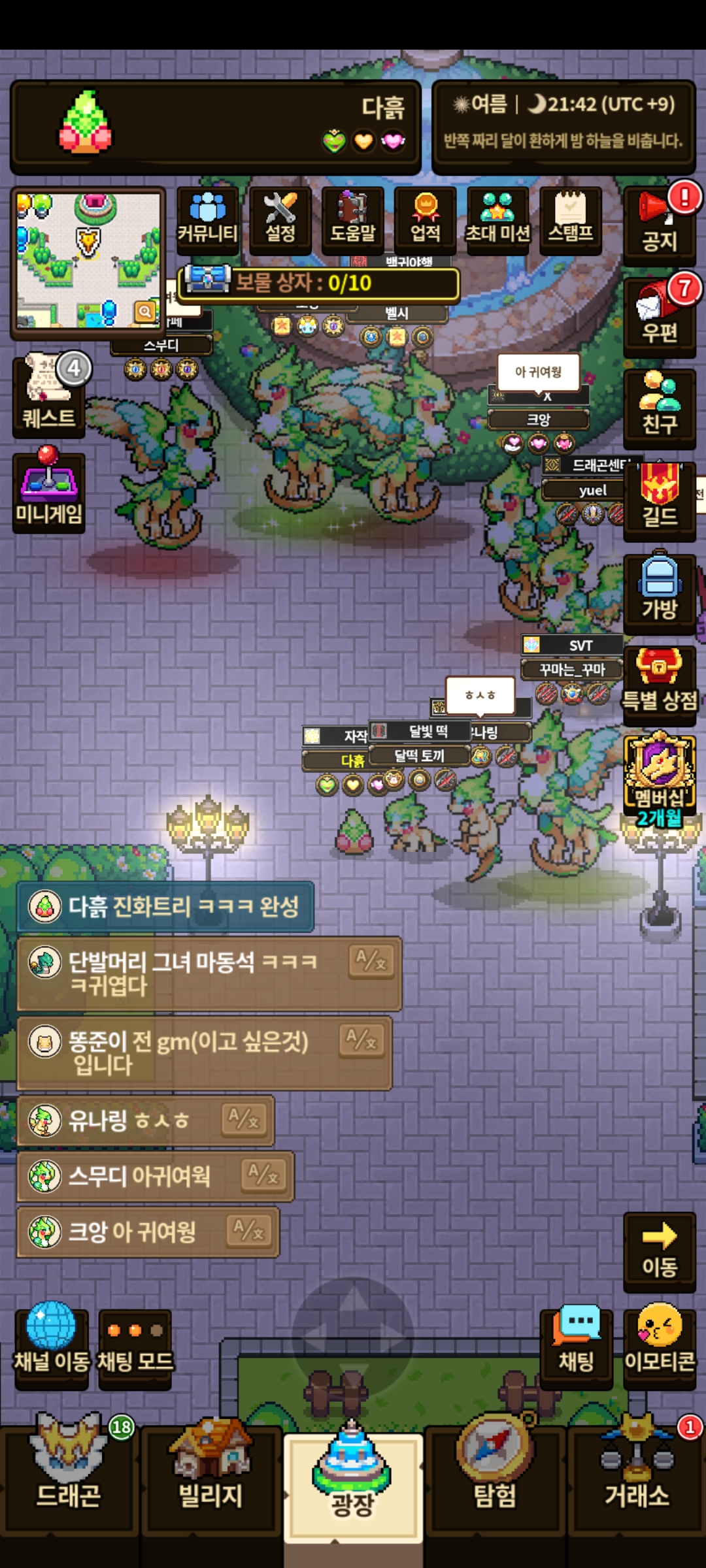Image resolution: width=706 pixels, height=1568 pixels.
Task: Open the 친구 friends list
Action: coord(660,408)
